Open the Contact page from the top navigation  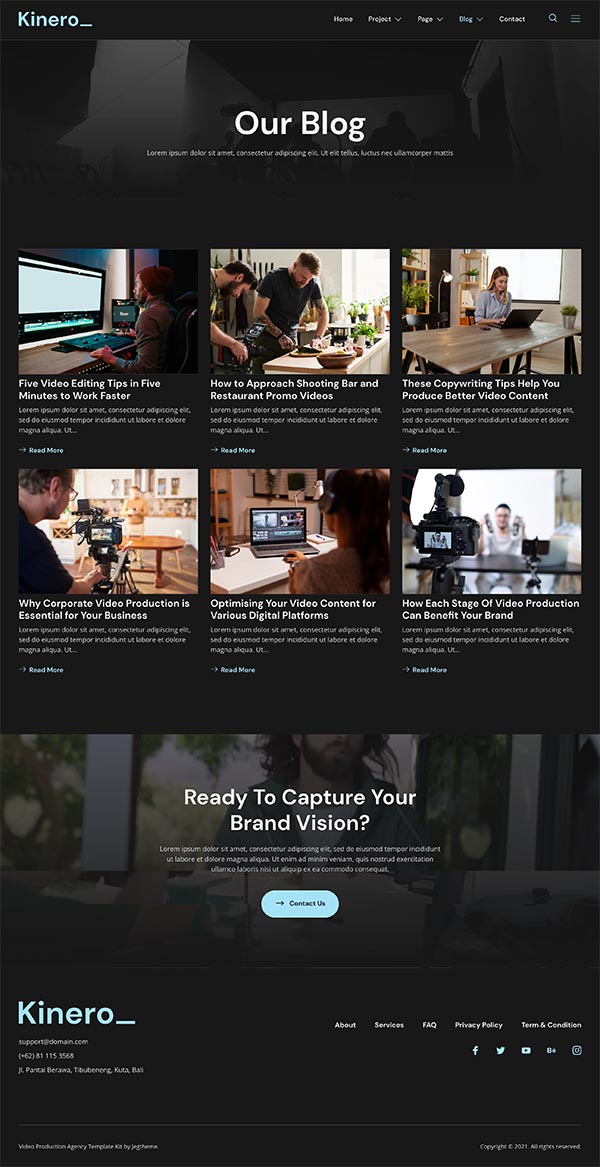point(512,19)
